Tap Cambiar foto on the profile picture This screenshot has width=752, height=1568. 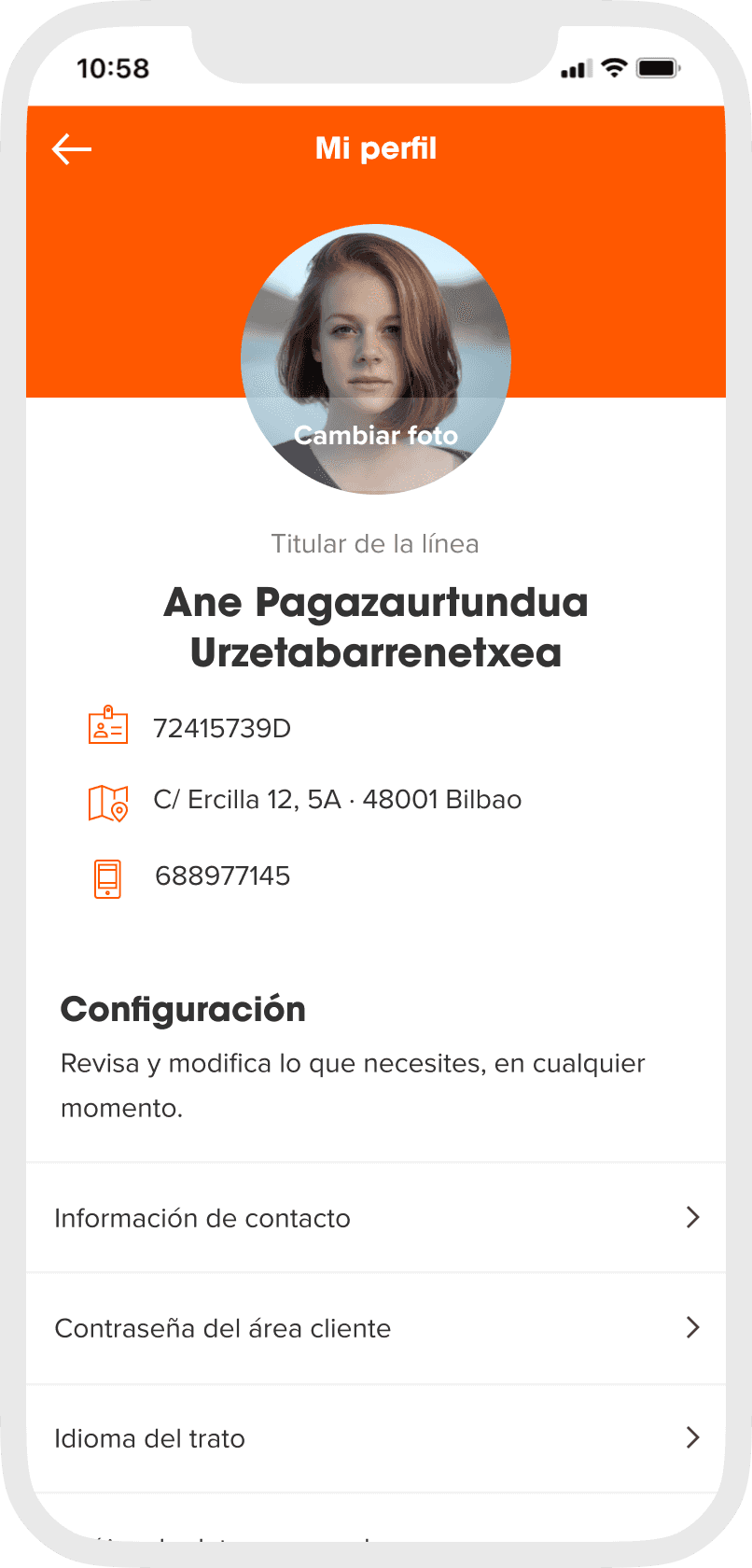(376, 436)
